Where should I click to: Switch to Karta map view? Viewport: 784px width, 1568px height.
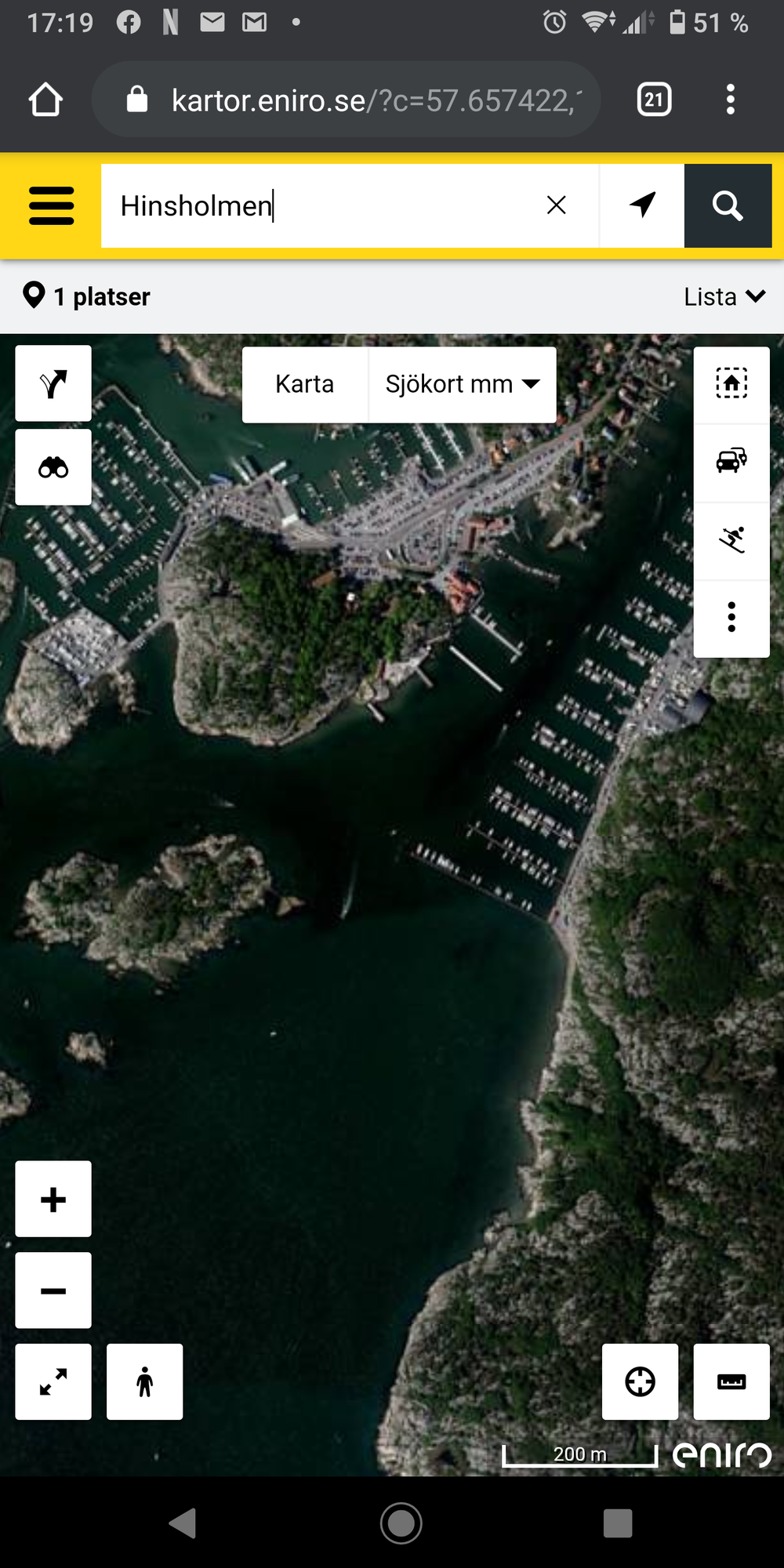[304, 384]
